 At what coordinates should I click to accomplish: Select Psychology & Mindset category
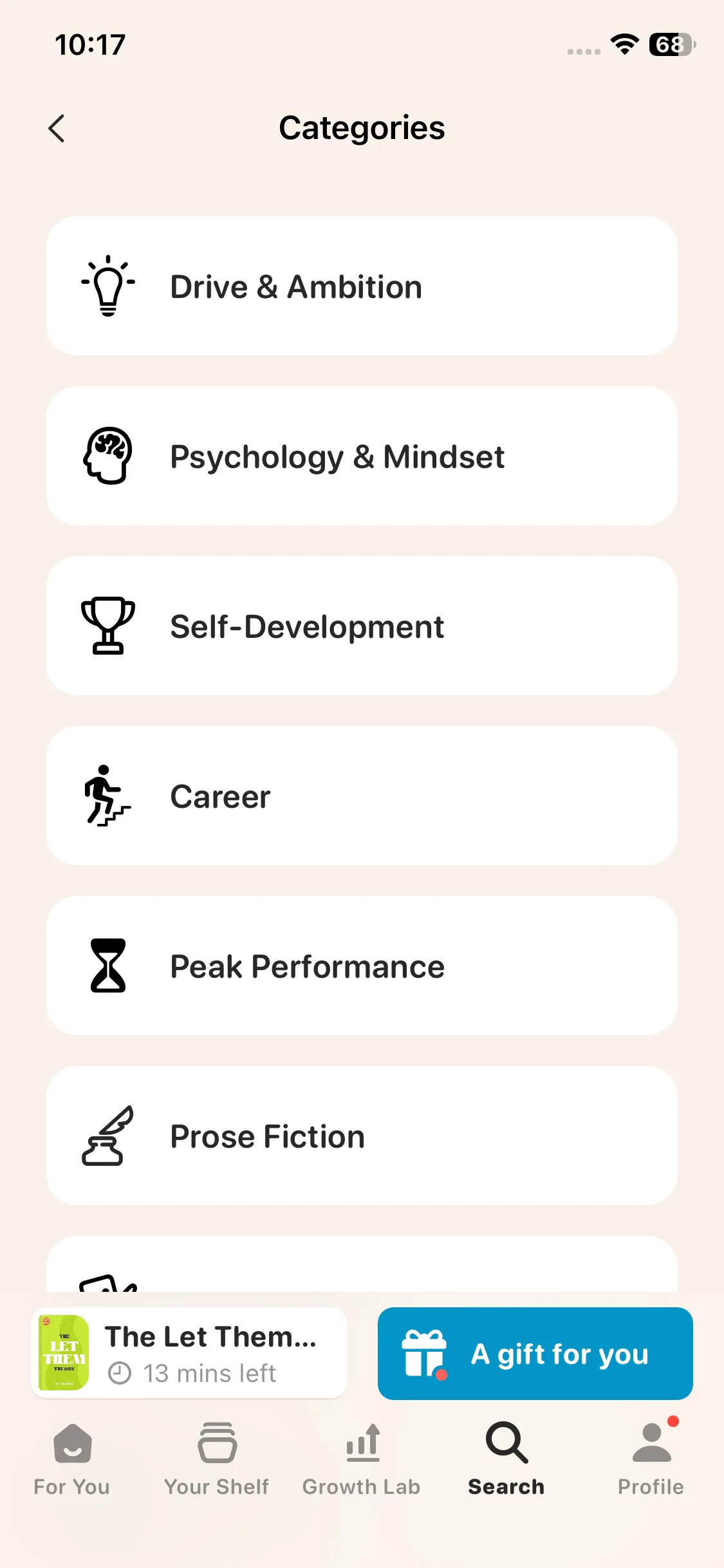[x=362, y=456]
